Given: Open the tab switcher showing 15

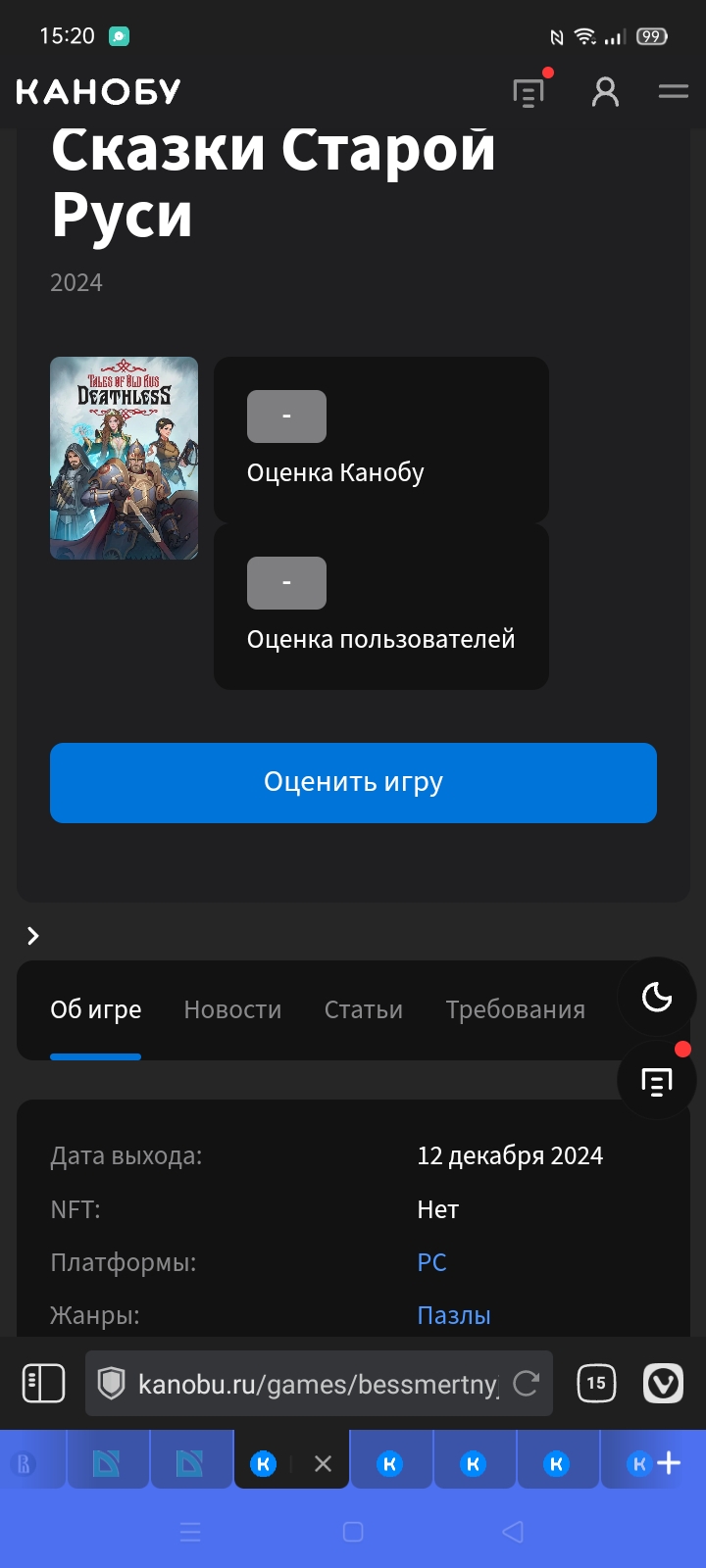Looking at the screenshot, I should tap(596, 1384).
